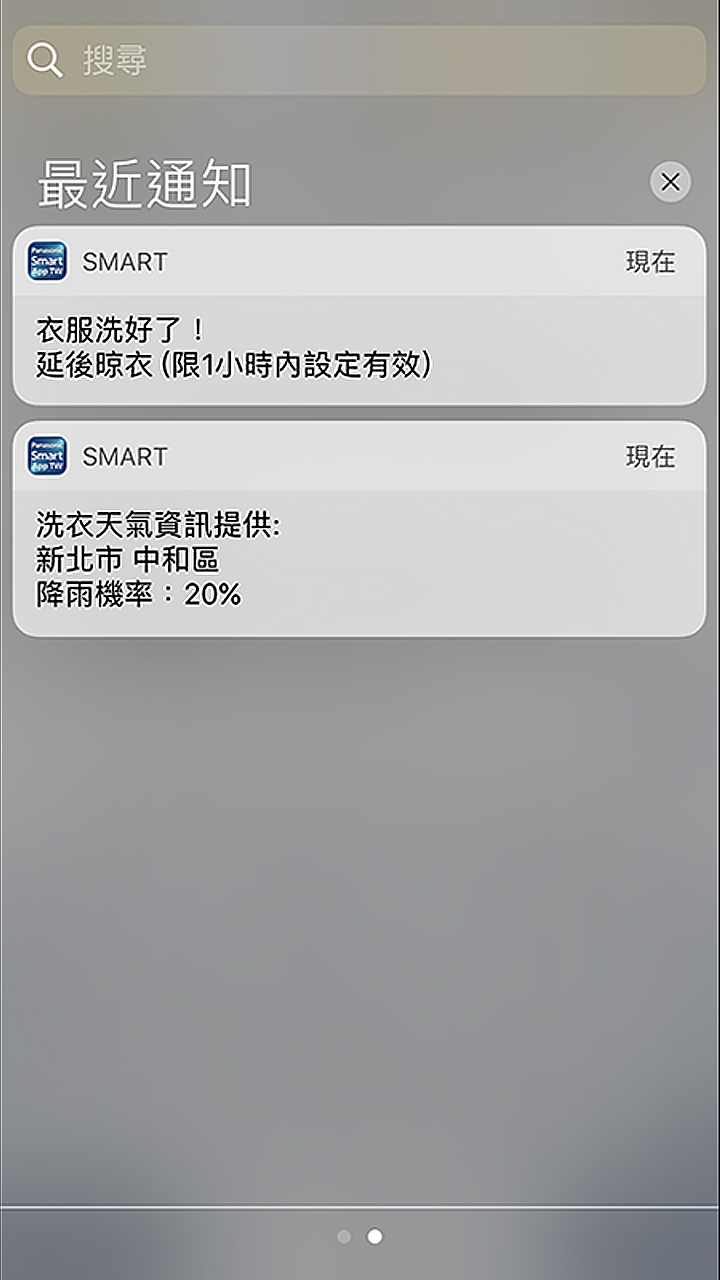
Task: Tap the X to clear recent notifications
Action: [670, 183]
